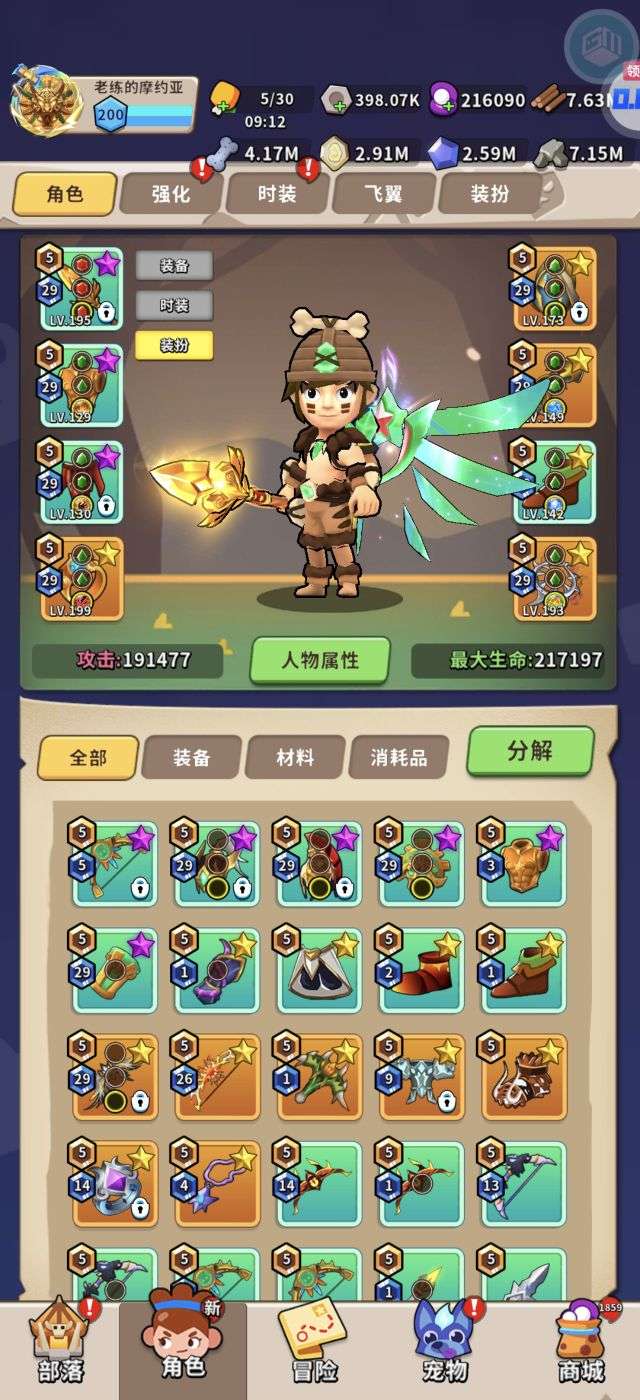This screenshot has height=1400, width=640.
Task: Show 全部 inventory items
Action: pos(88,758)
